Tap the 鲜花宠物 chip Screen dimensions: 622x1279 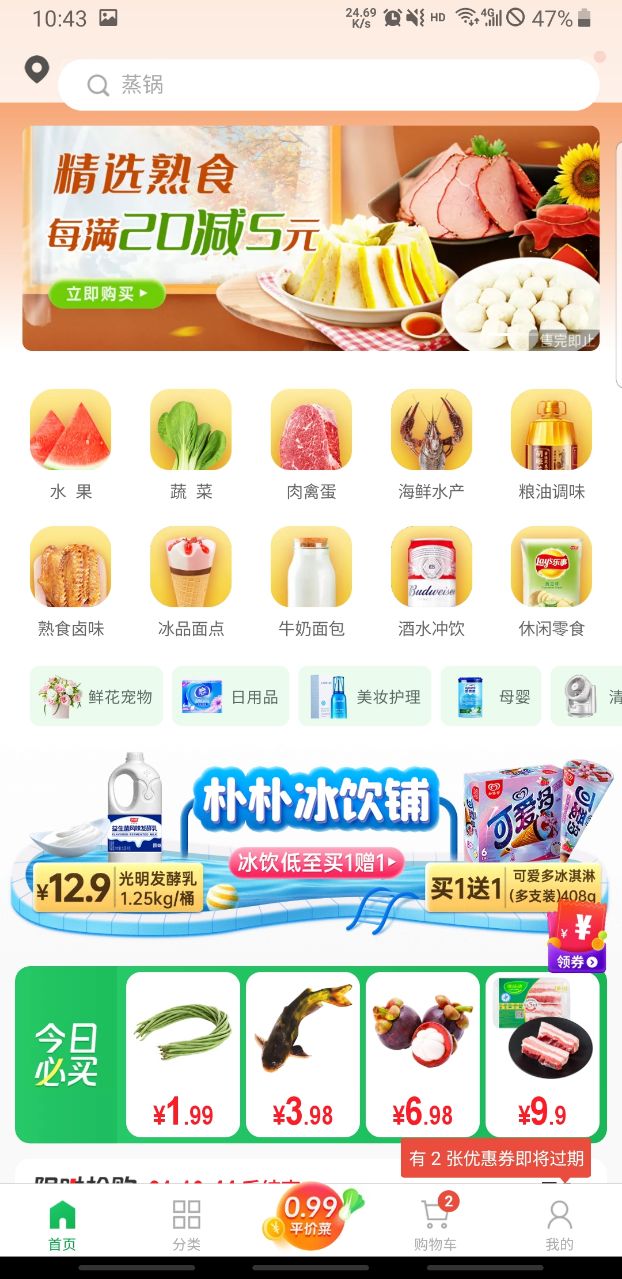pos(96,696)
